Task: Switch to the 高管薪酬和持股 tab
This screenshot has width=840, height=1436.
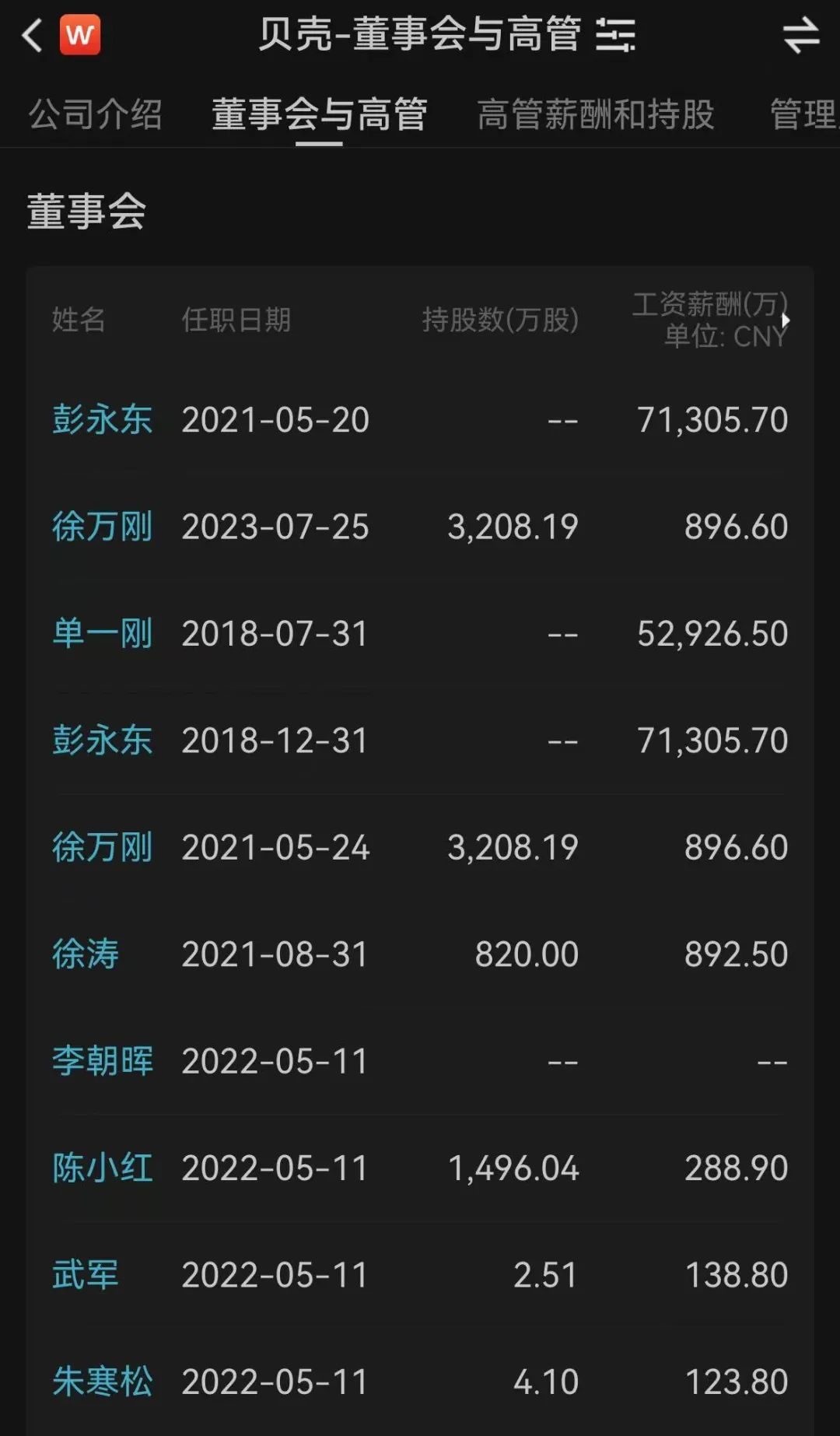Action: click(x=595, y=114)
